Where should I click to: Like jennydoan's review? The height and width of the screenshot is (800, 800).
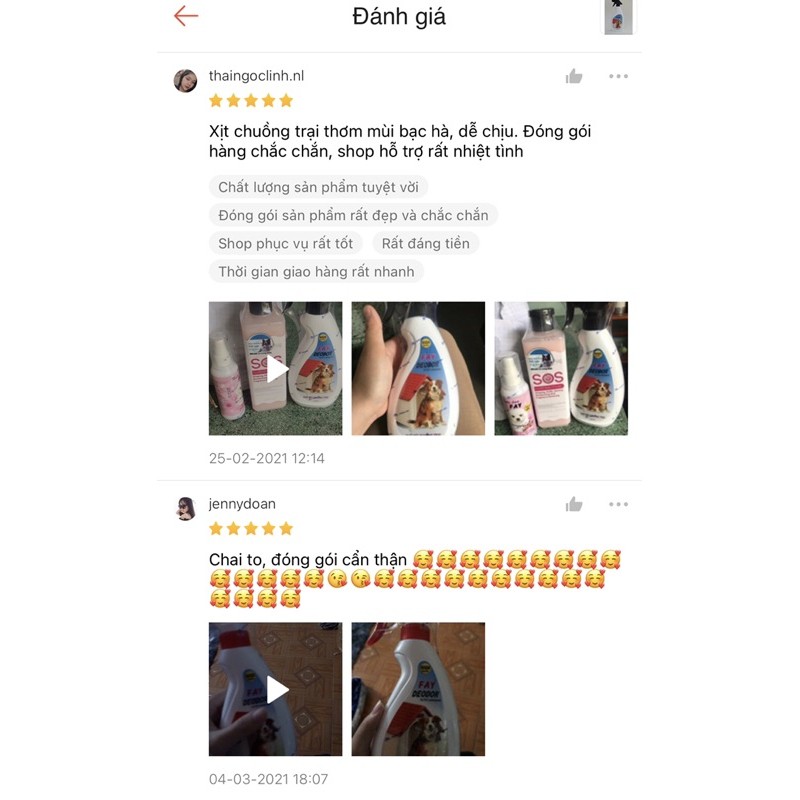tap(574, 504)
